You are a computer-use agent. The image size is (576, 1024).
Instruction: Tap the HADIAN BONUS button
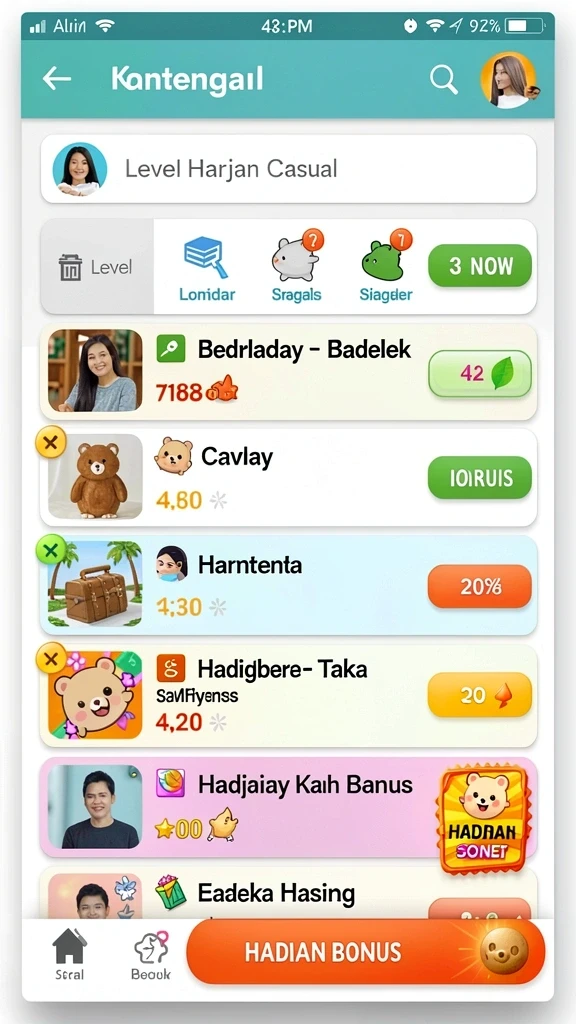coord(366,952)
